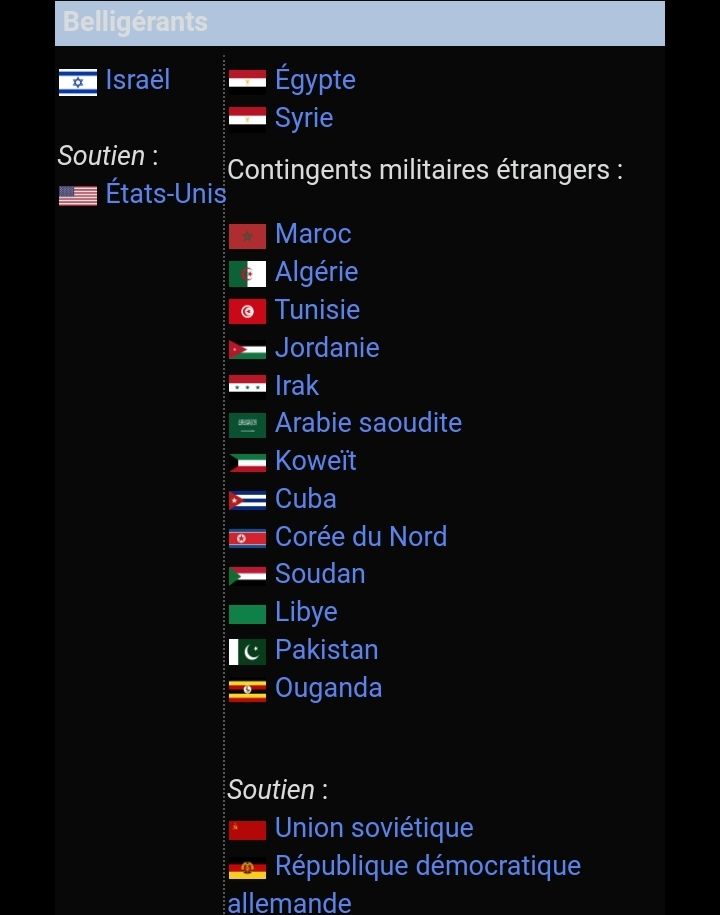720x915 pixels.
Task: Open the Syrie article
Action: (x=304, y=118)
